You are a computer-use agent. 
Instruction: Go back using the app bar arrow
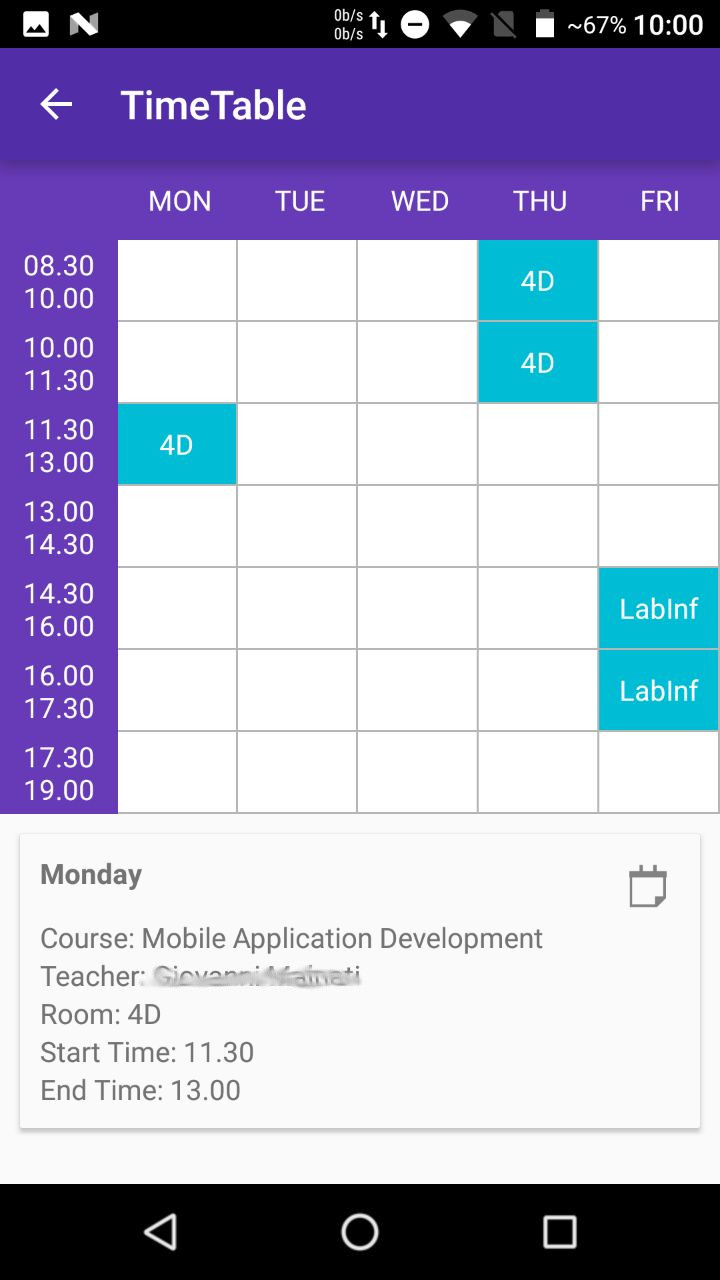(x=56, y=104)
